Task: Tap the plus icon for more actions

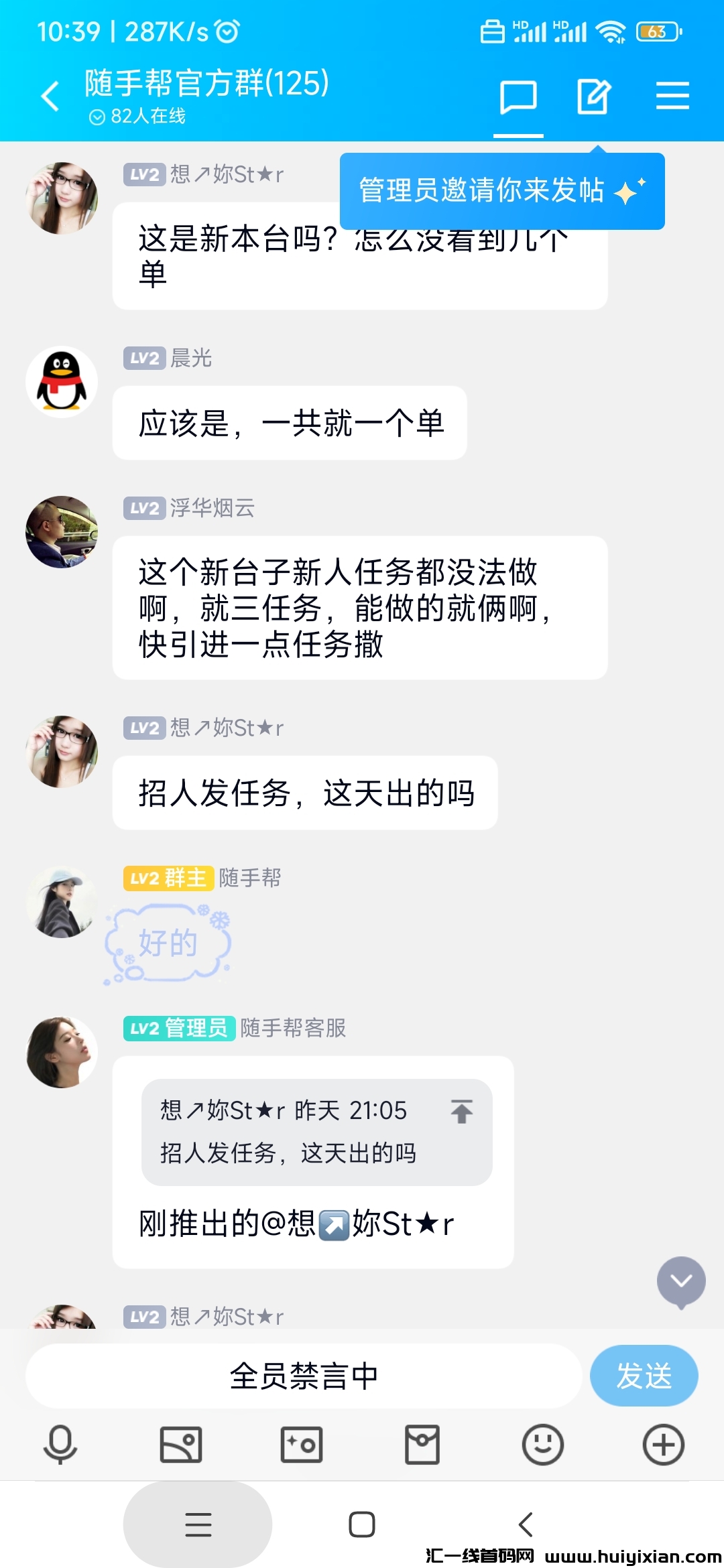Action: tap(662, 1443)
